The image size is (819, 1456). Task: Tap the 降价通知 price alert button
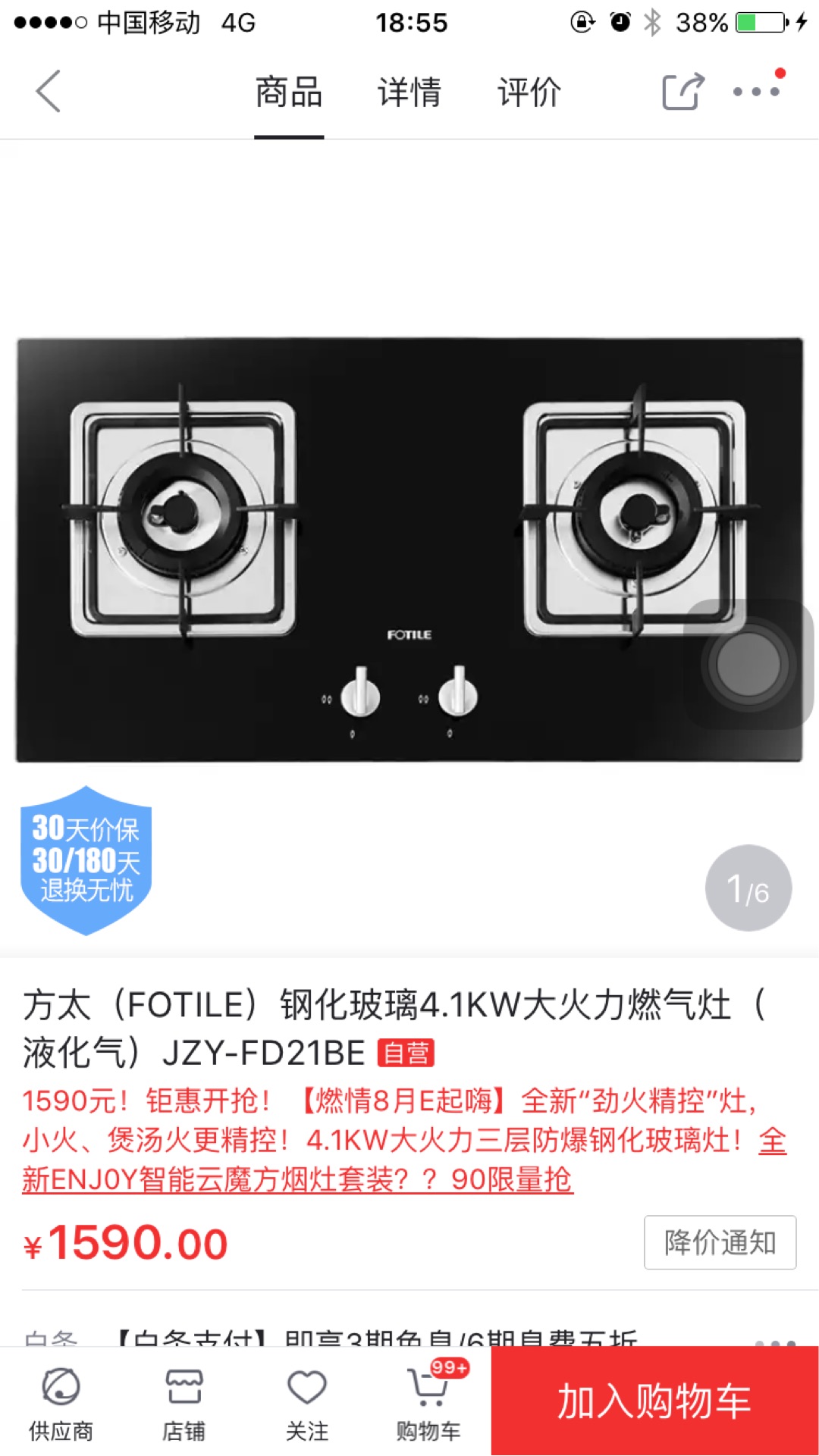click(x=720, y=1242)
